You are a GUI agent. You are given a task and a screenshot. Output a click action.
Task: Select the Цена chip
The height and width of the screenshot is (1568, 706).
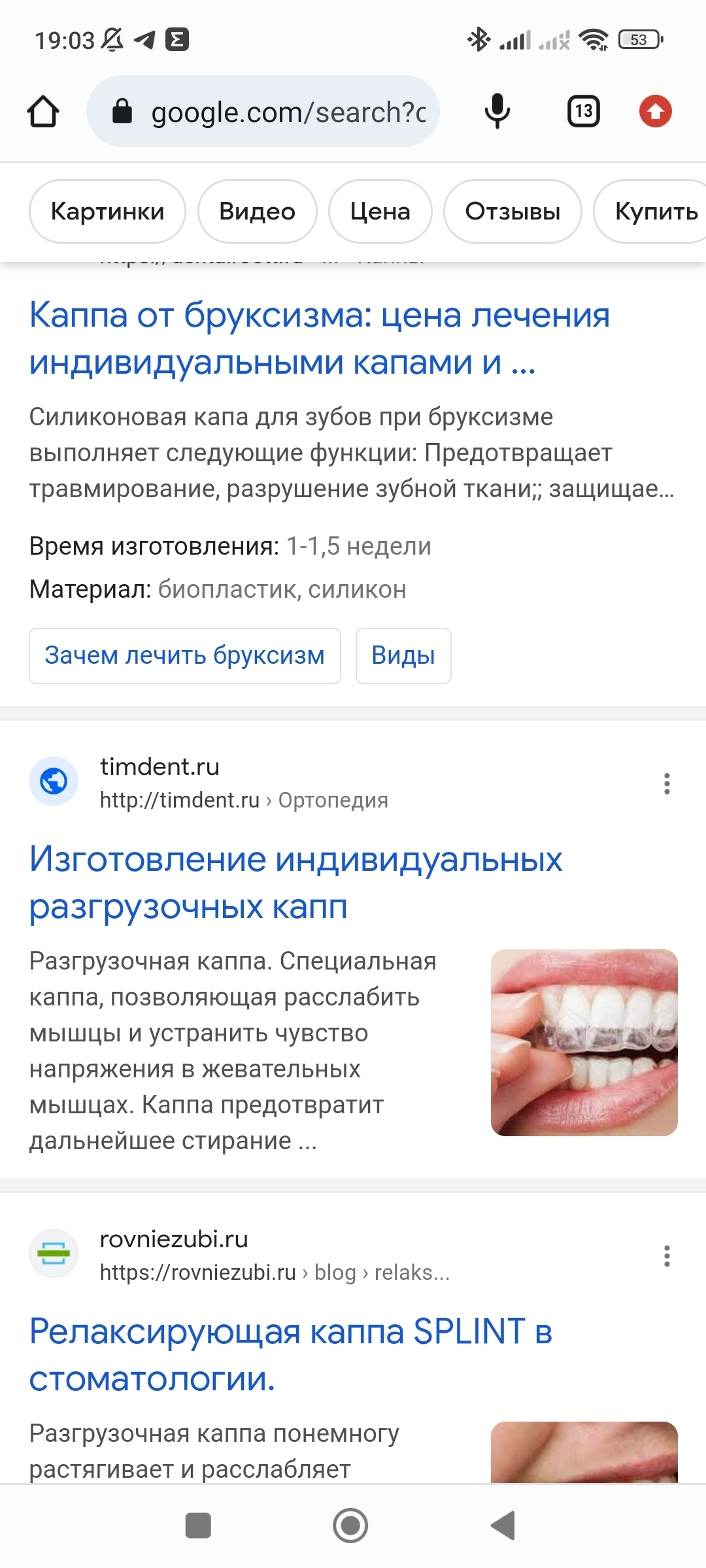[x=380, y=212]
